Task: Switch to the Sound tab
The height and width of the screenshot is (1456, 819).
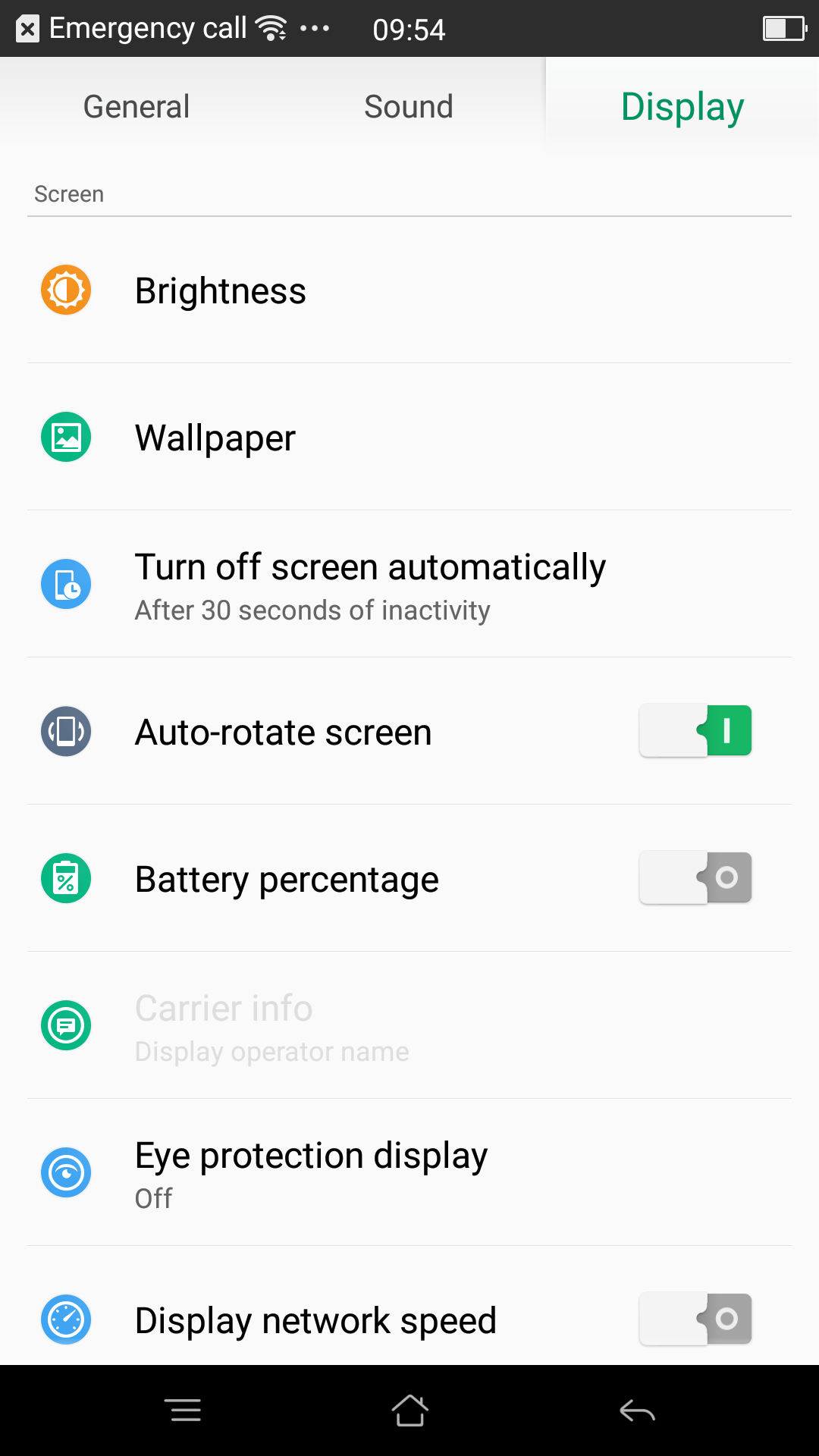Action: (409, 106)
